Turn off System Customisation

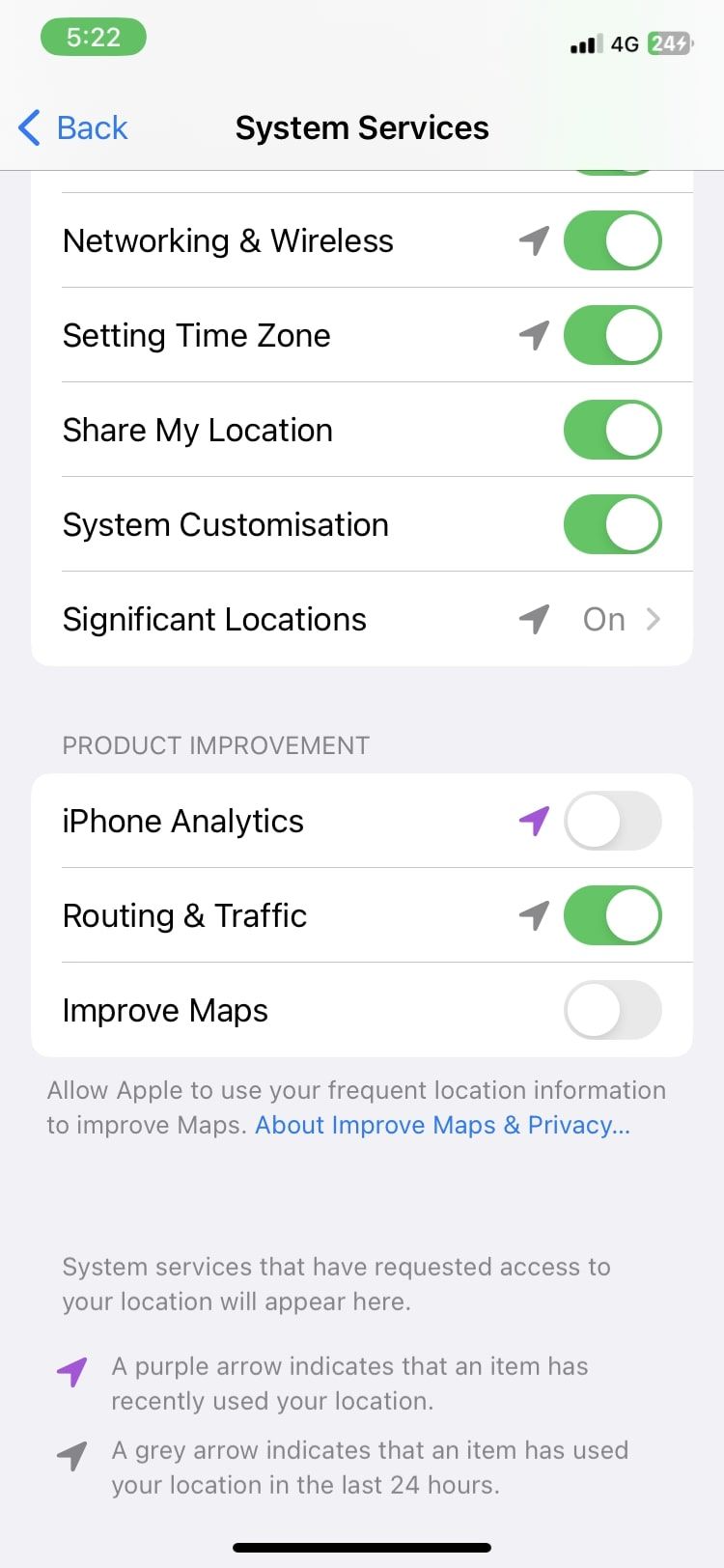point(613,524)
